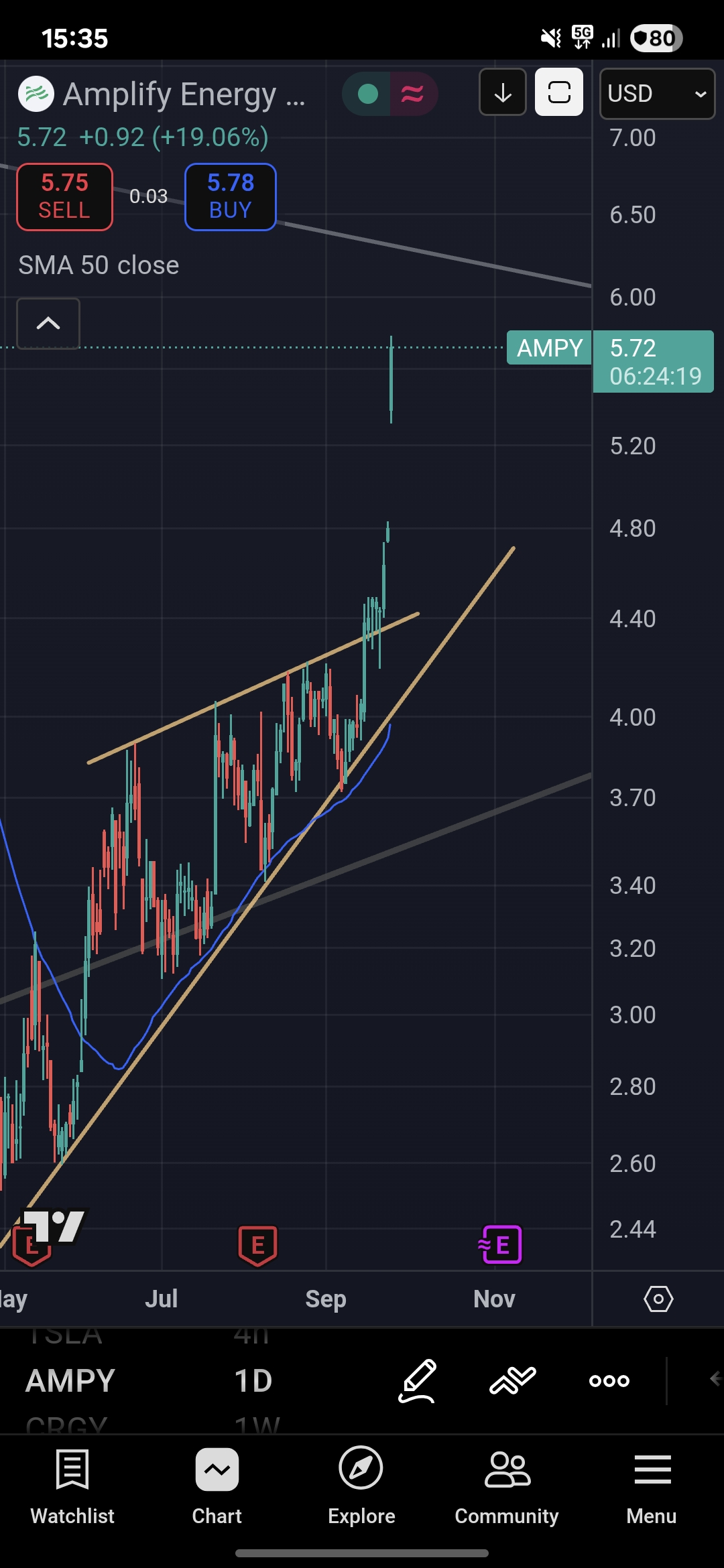Image resolution: width=724 pixels, height=1568 pixels.
Task: Tap the AMPY price label tag
Action: click(549, 348)
